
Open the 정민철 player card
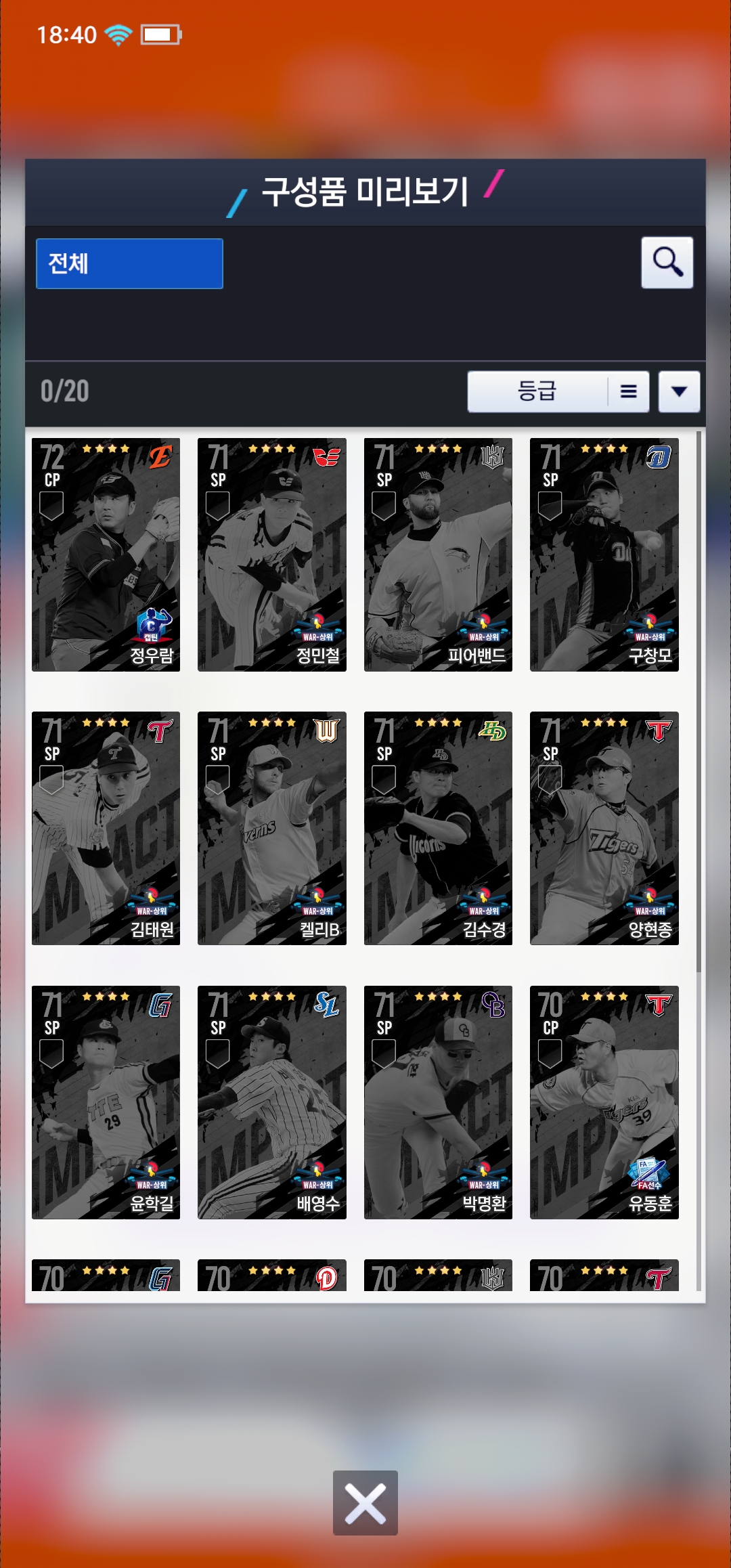[x=272, y=554]
